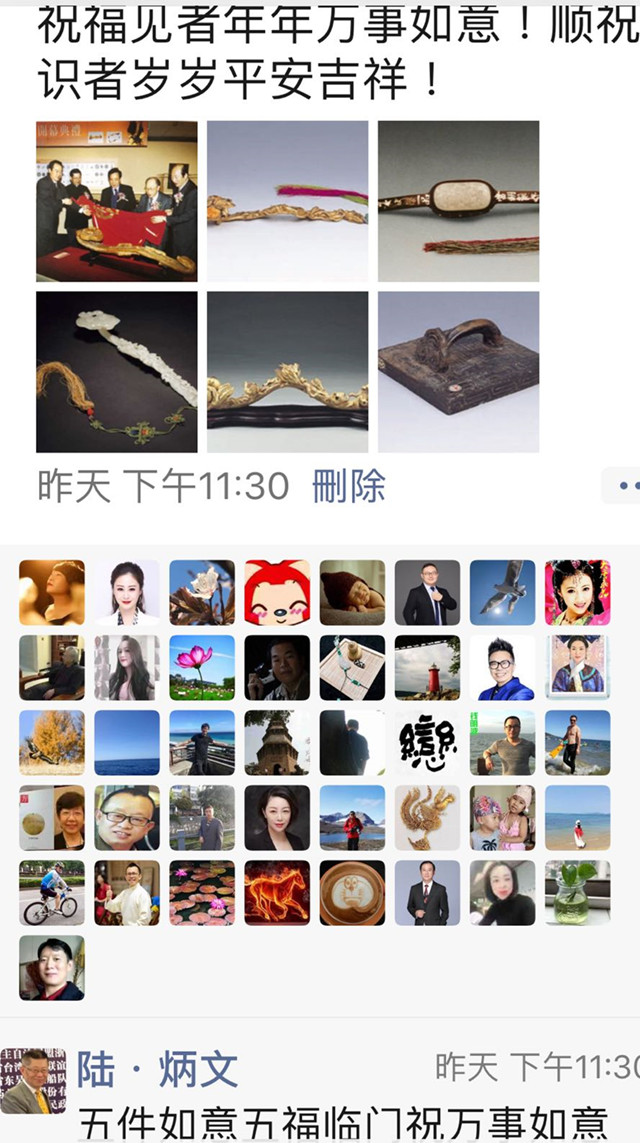Delete this post via 删除
Viewport: 640px width, 1143px height.
[x=348, y=487]
